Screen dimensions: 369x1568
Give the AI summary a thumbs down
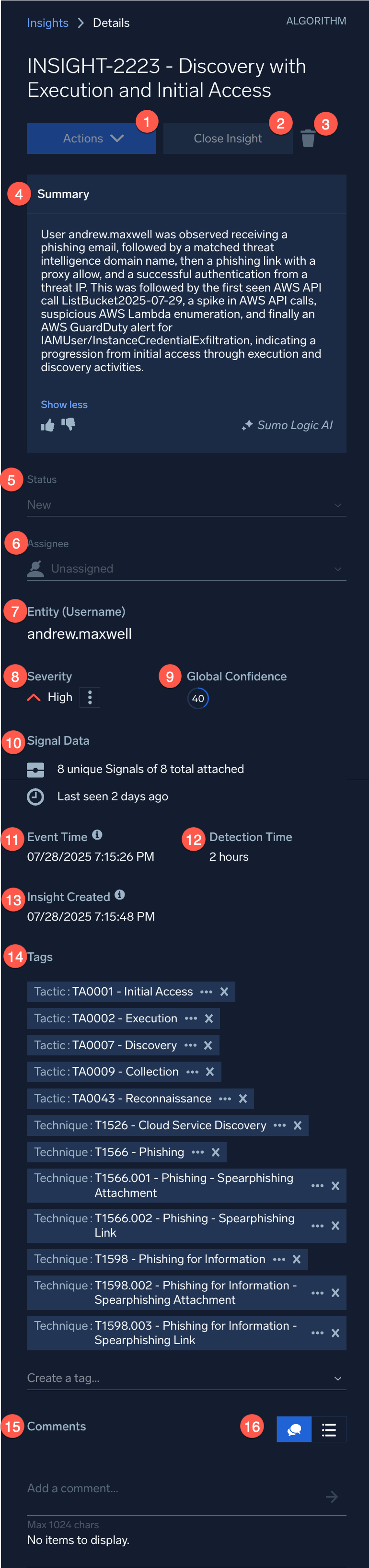pos(68,424)
